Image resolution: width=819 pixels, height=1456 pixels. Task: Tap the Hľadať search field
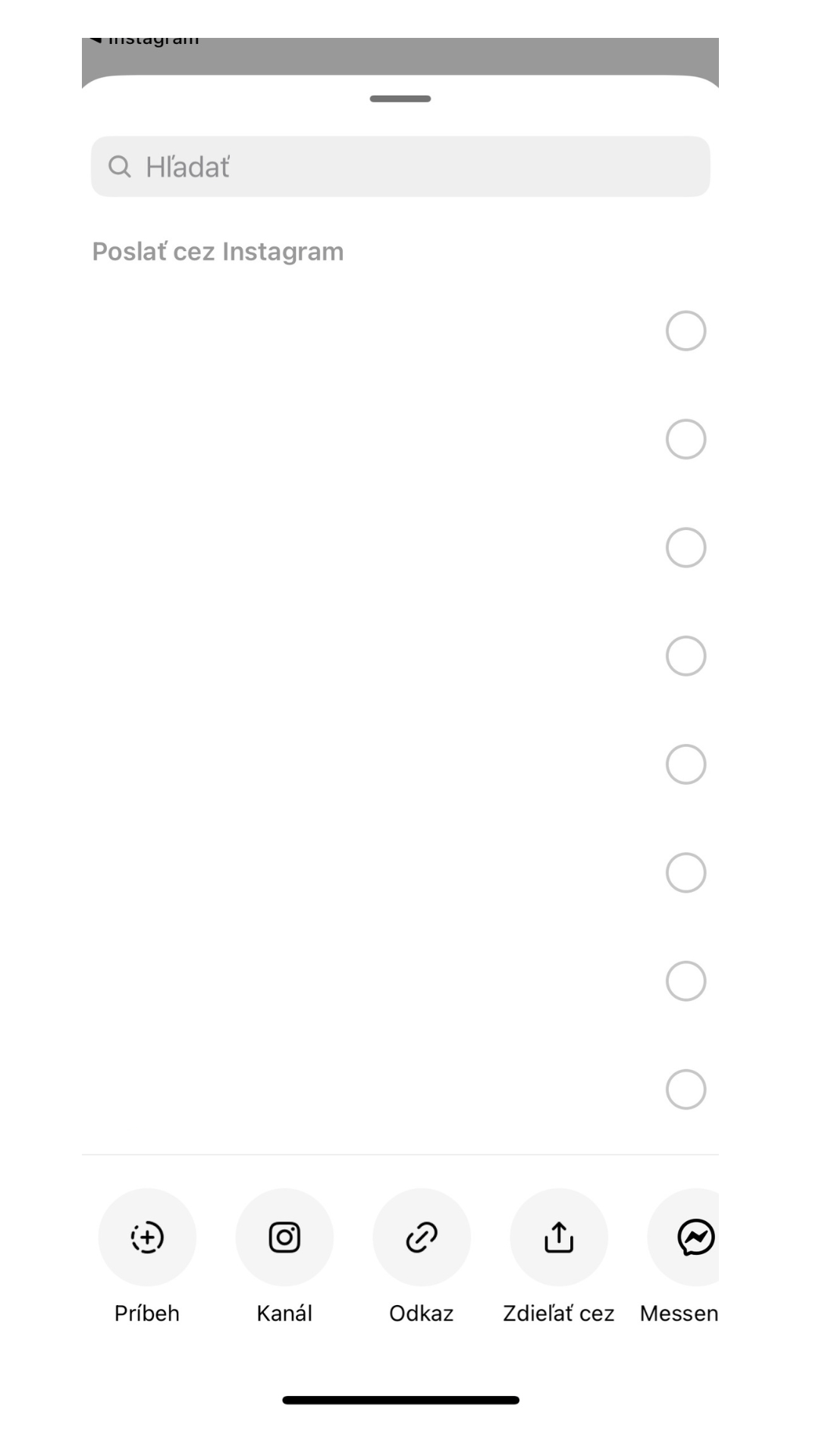[x=400, y=167]
